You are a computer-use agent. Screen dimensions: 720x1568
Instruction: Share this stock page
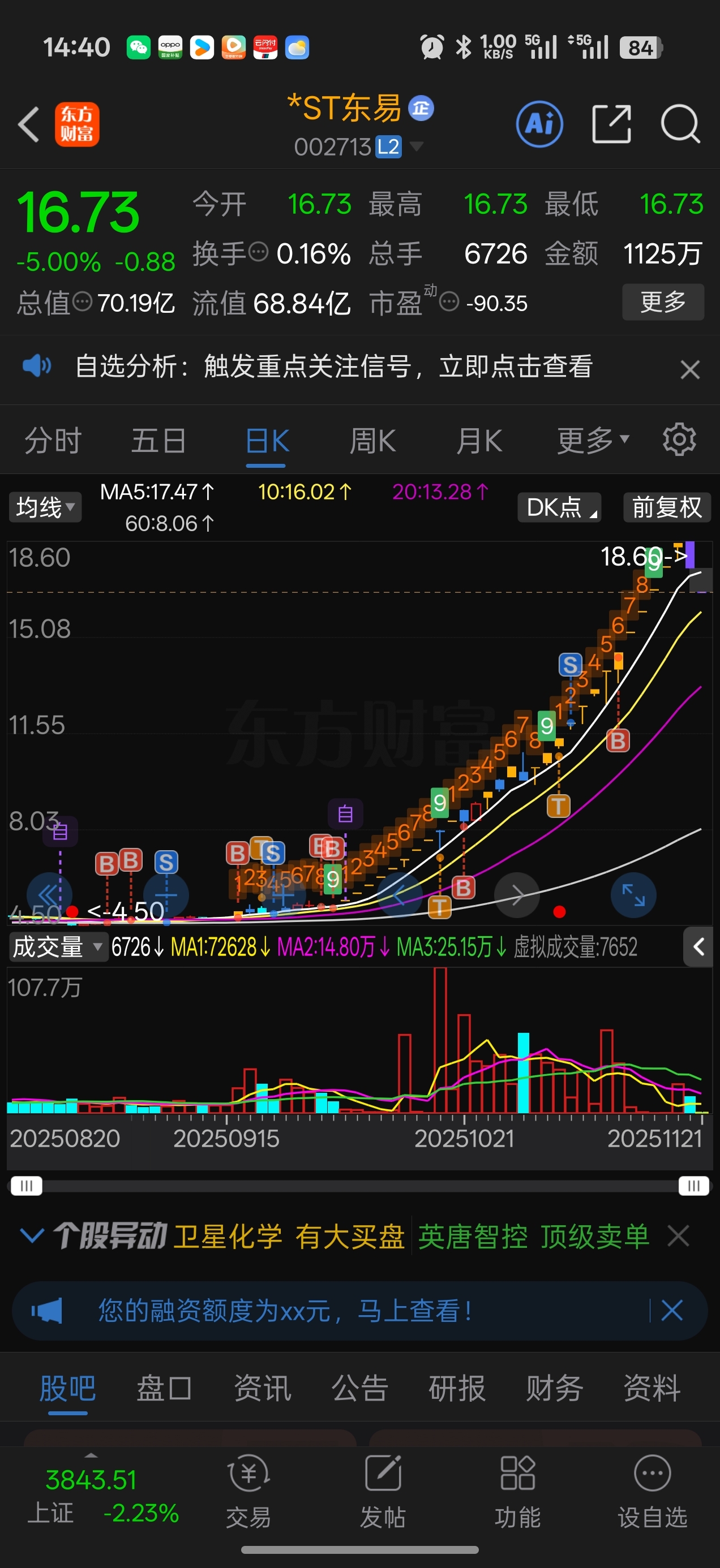[x=611, y=124]
